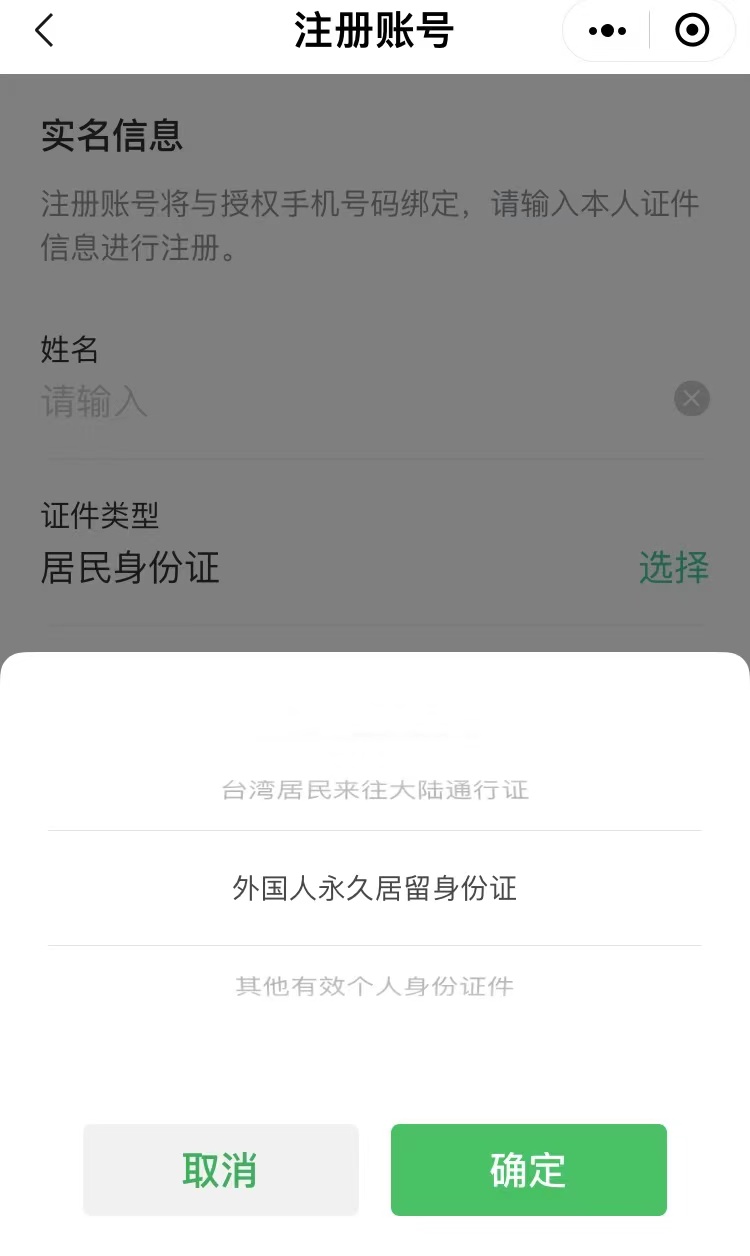This screenshot has width=750, height=1256.
Task: Tap 取消 to cancel the ID type picker
Action: 220,1170
